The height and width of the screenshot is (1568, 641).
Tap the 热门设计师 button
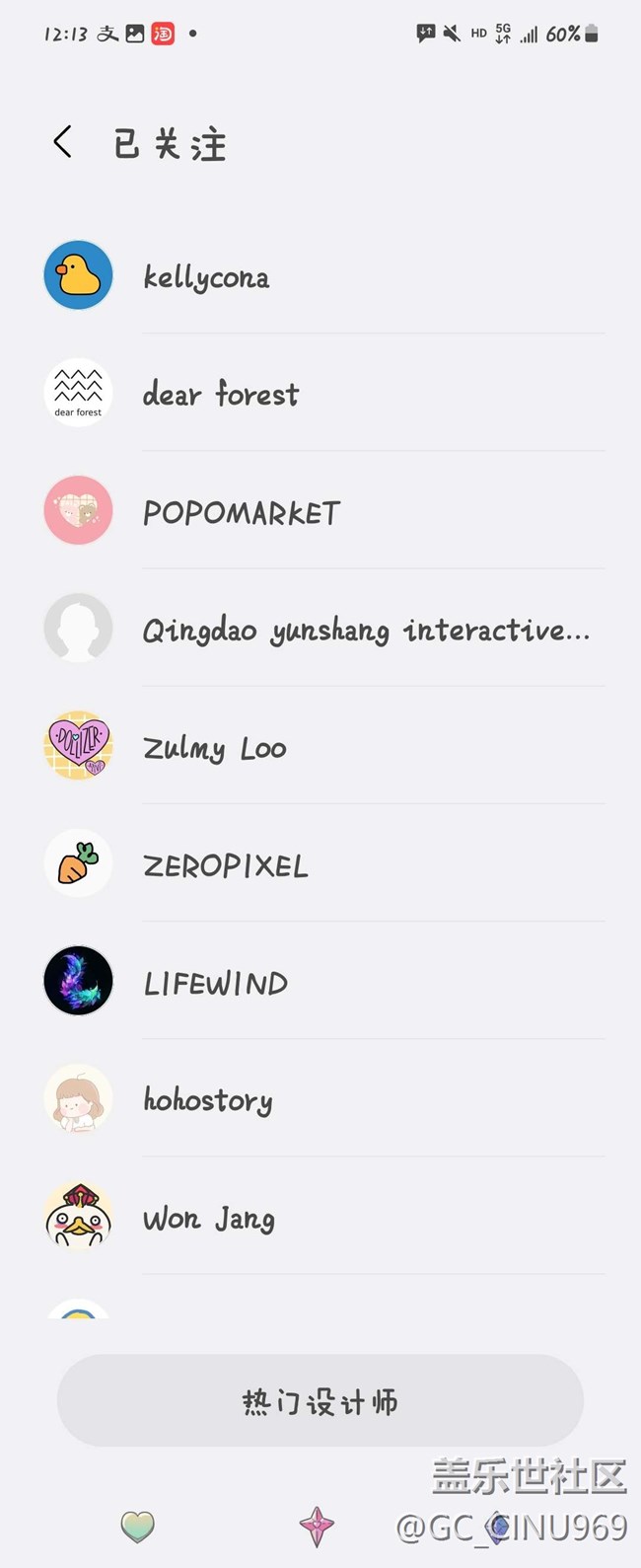click(320, 1400)
